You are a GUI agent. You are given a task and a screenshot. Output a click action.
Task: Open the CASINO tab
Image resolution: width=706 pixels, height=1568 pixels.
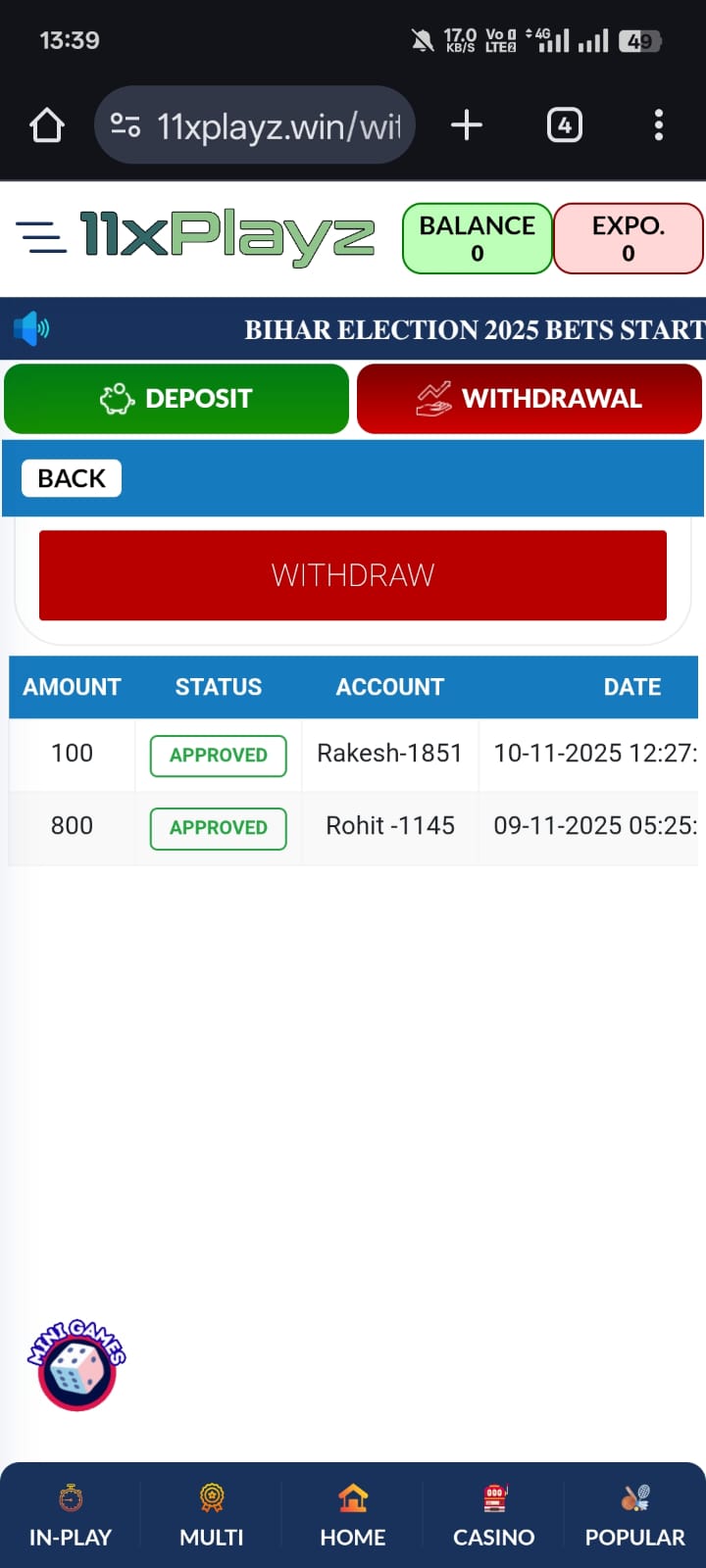click(x=494, y=1515)
